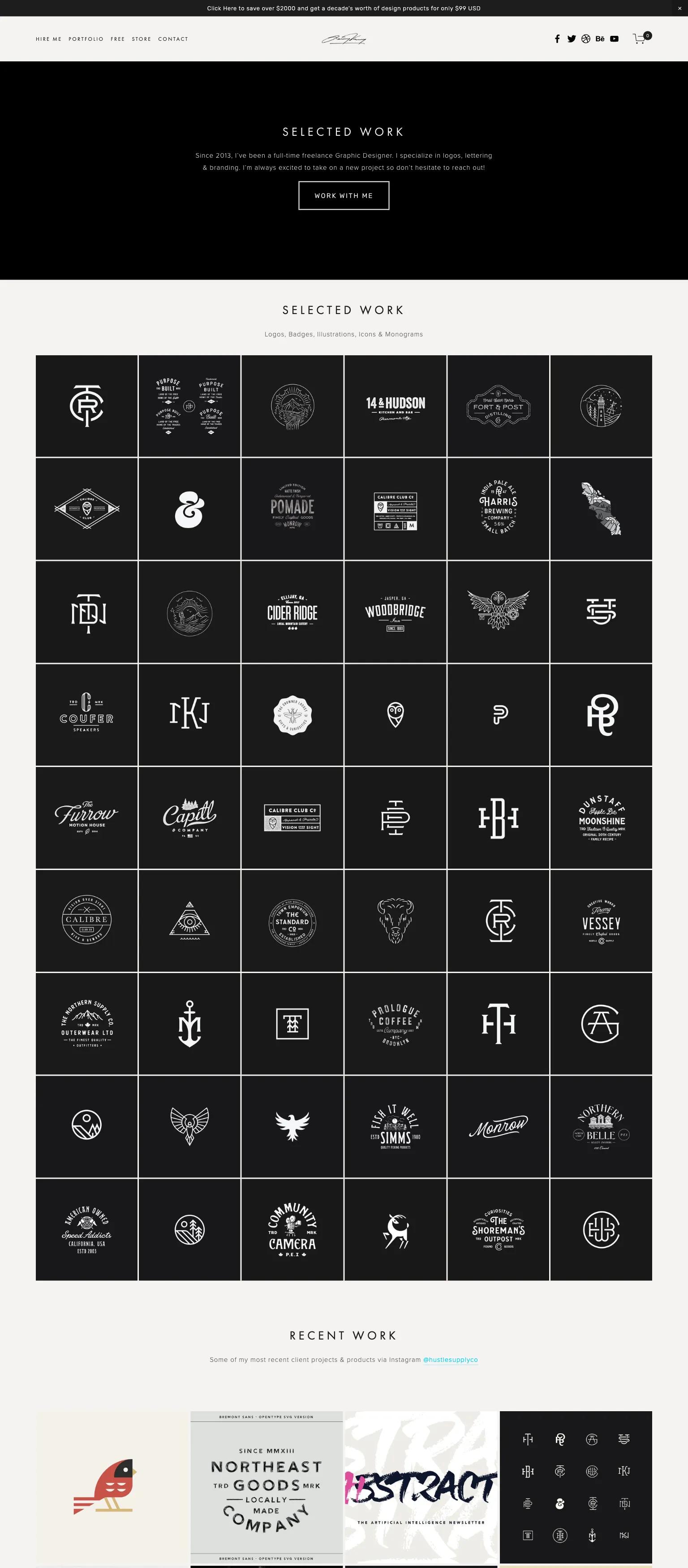
Task: Select the CONTACT menu item
Action: 173,39
